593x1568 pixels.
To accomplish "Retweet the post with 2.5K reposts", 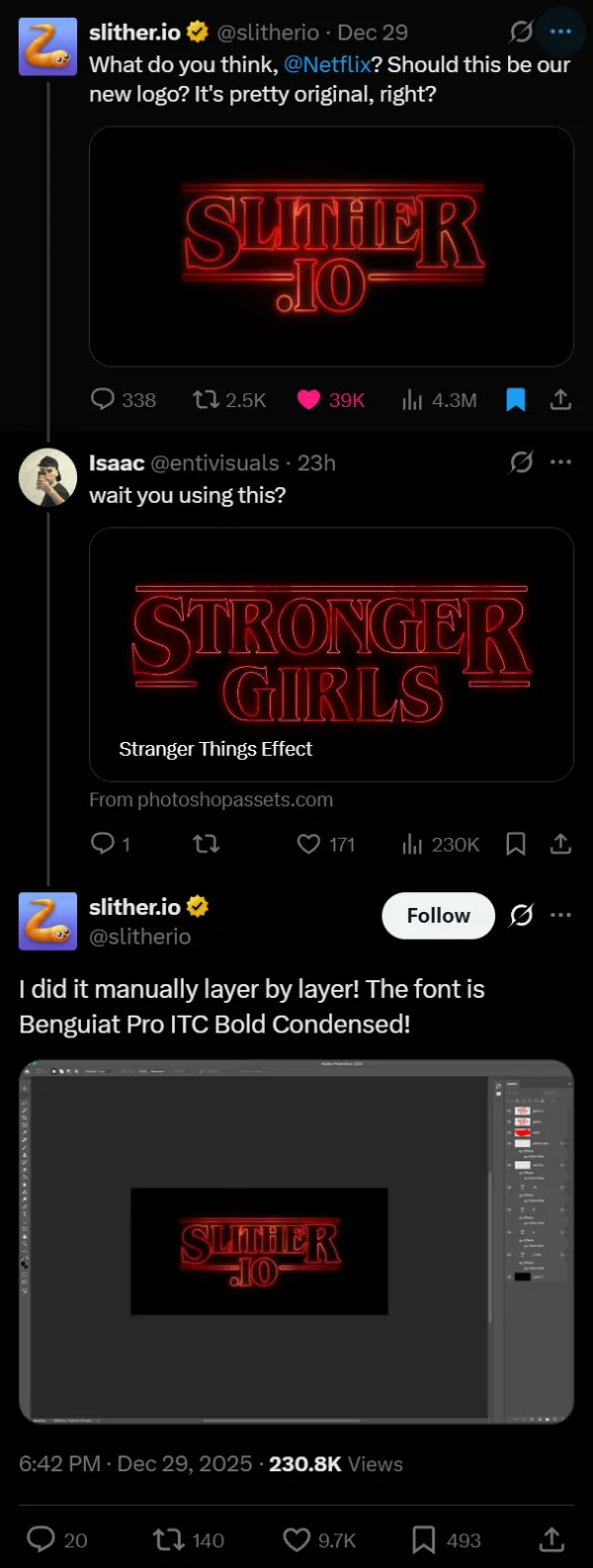I will 206,399.
